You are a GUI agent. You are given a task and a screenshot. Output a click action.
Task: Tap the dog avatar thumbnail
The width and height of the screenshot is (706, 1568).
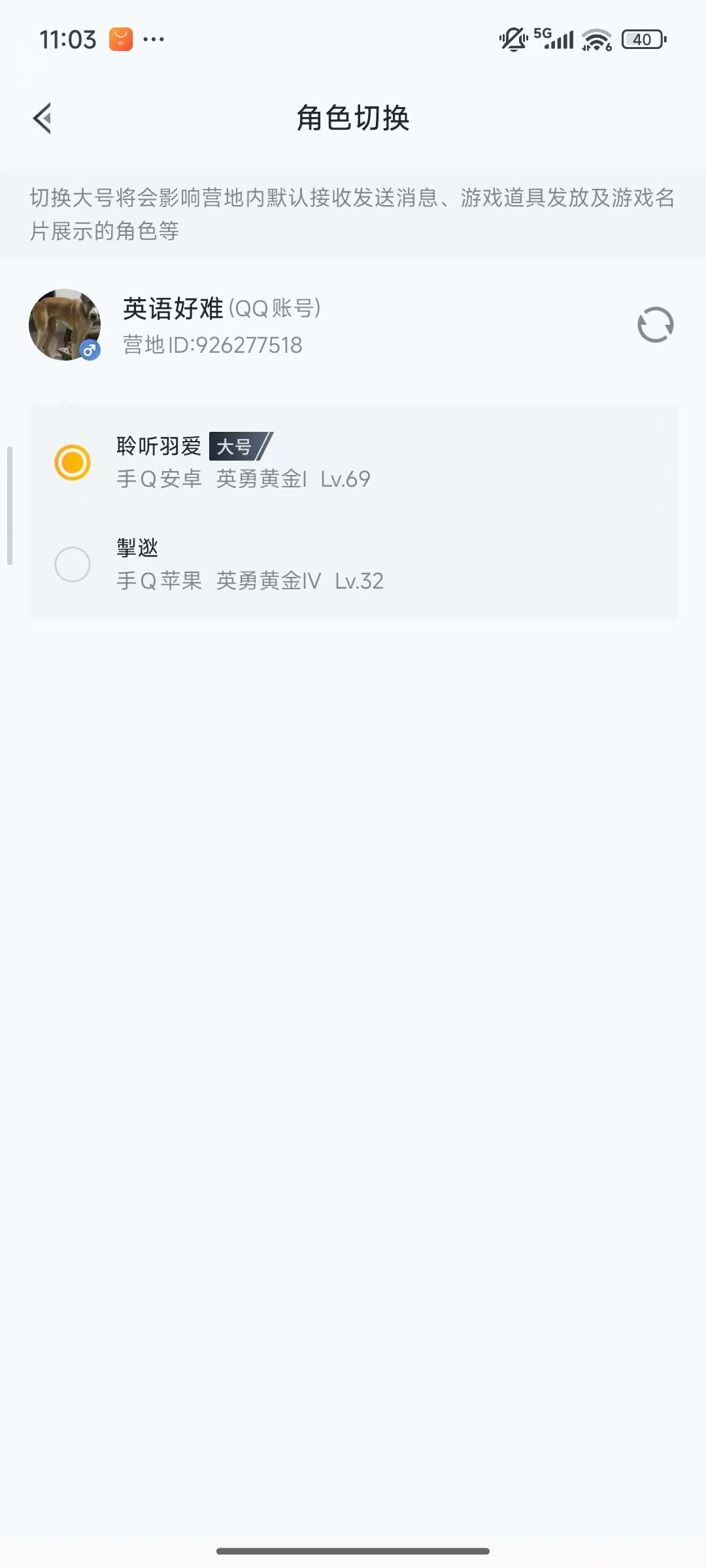pyautogui.click(x=64, y=324)
